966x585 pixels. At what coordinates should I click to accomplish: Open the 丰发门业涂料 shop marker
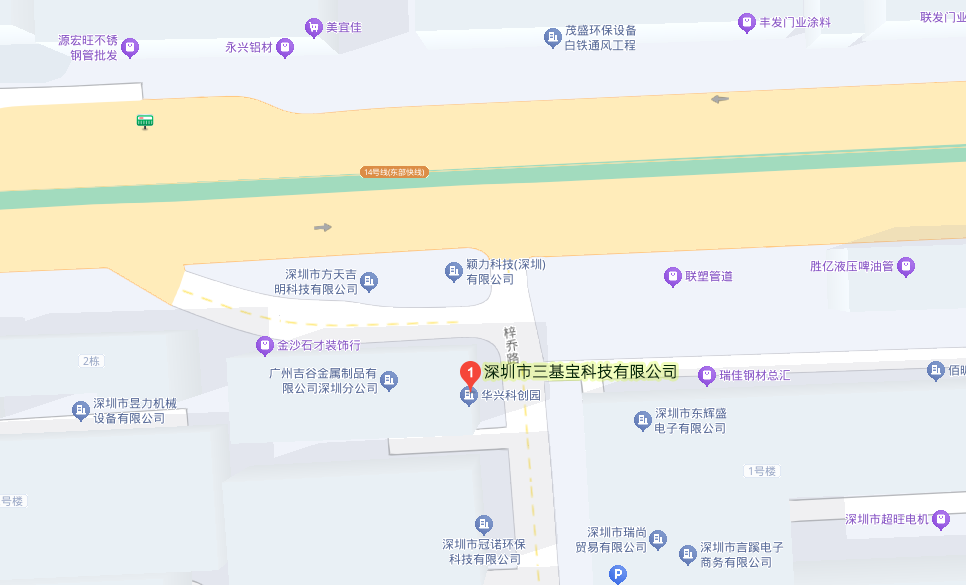[746, 22]
